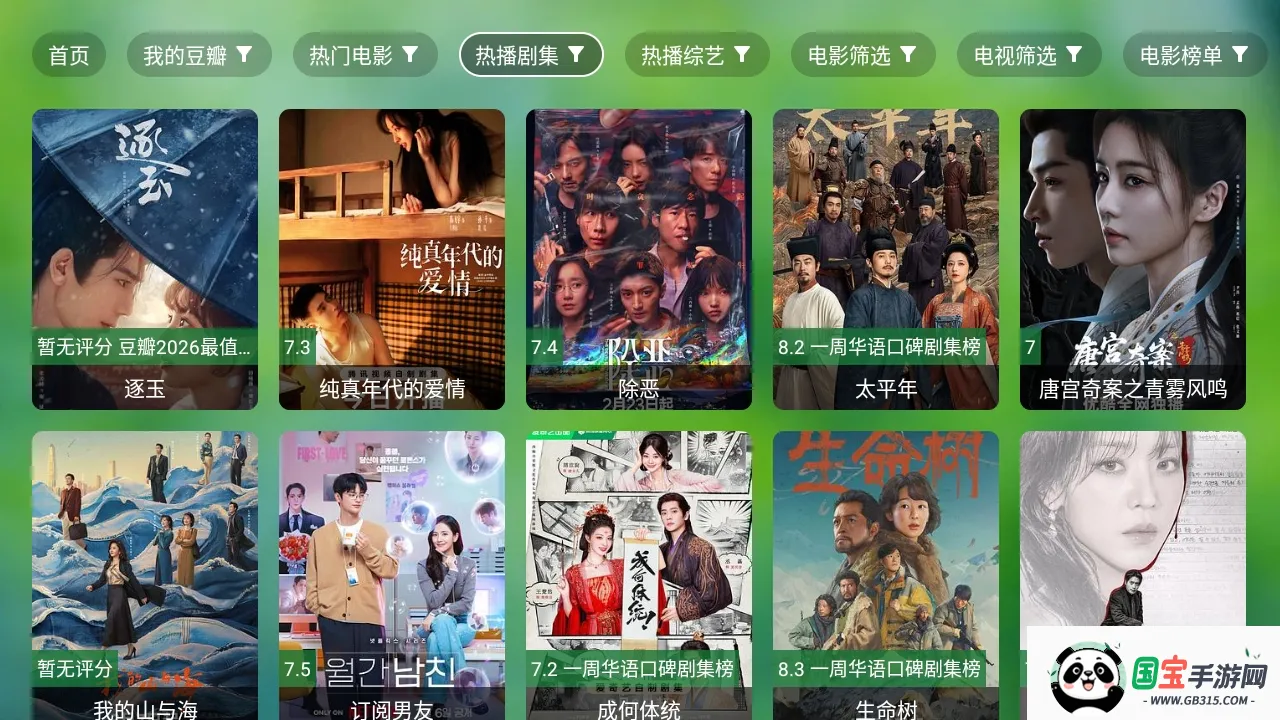The height and width of the screenshot is (720, 1280).
Task: Tap the 热播剧集 tab
Action: click(x=530, y=55)
